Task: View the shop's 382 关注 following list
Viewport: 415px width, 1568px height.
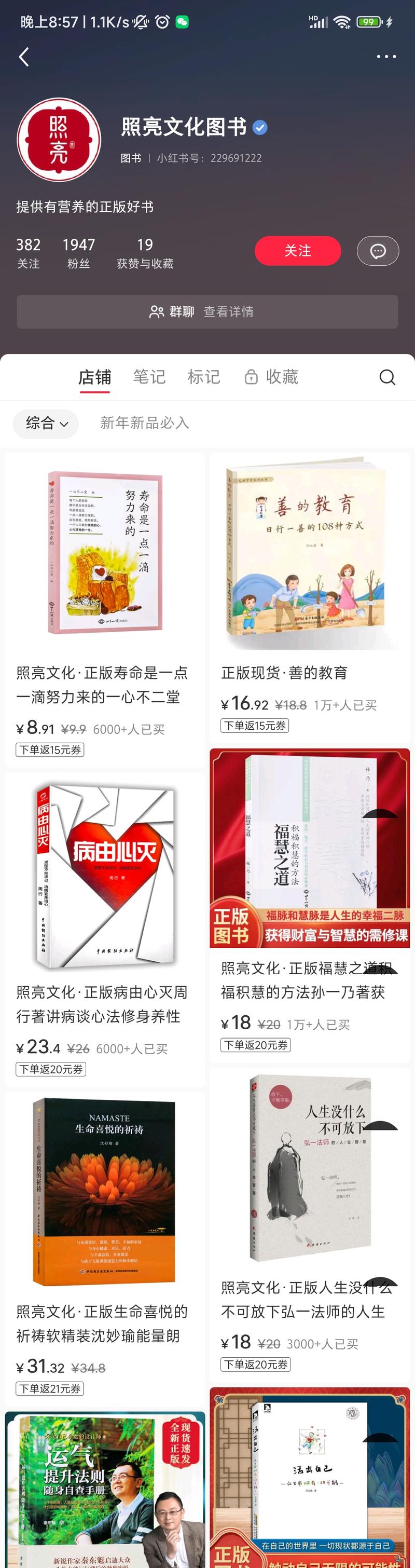Action: click(x=28, y=253)
